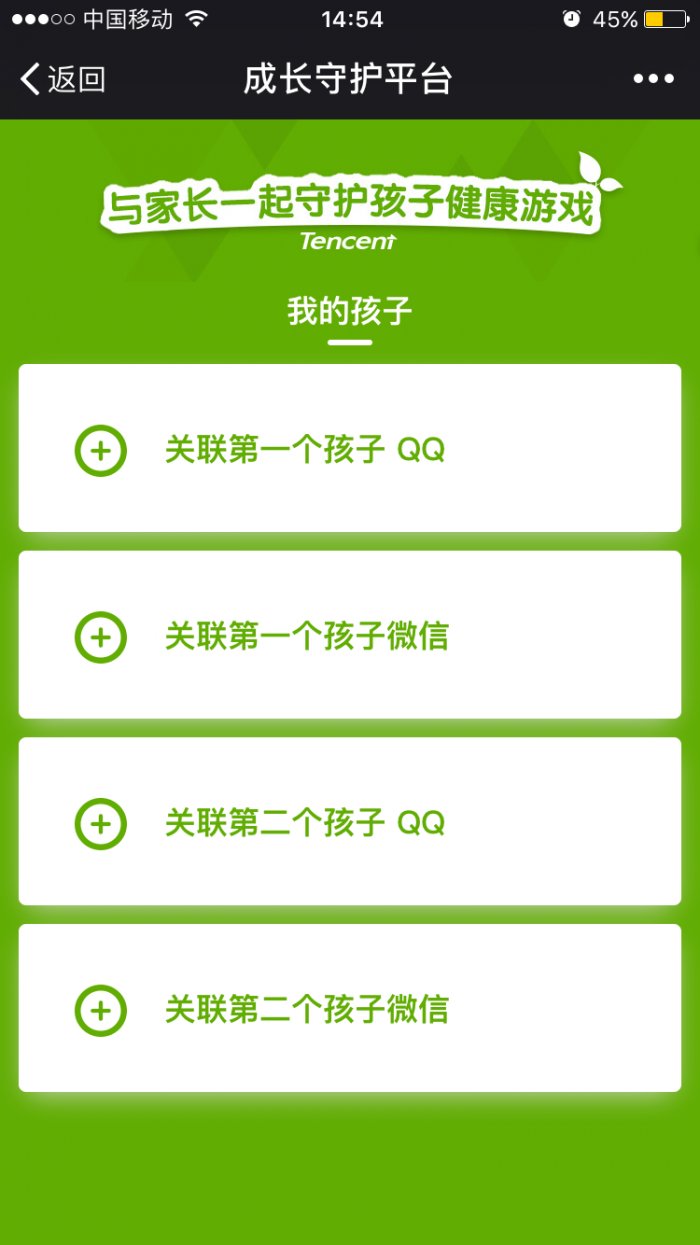Choose 关联第二个孩子微信 card
Image resolution: width=700 pixels, height=1245 pixels.
pos(350,1008)
